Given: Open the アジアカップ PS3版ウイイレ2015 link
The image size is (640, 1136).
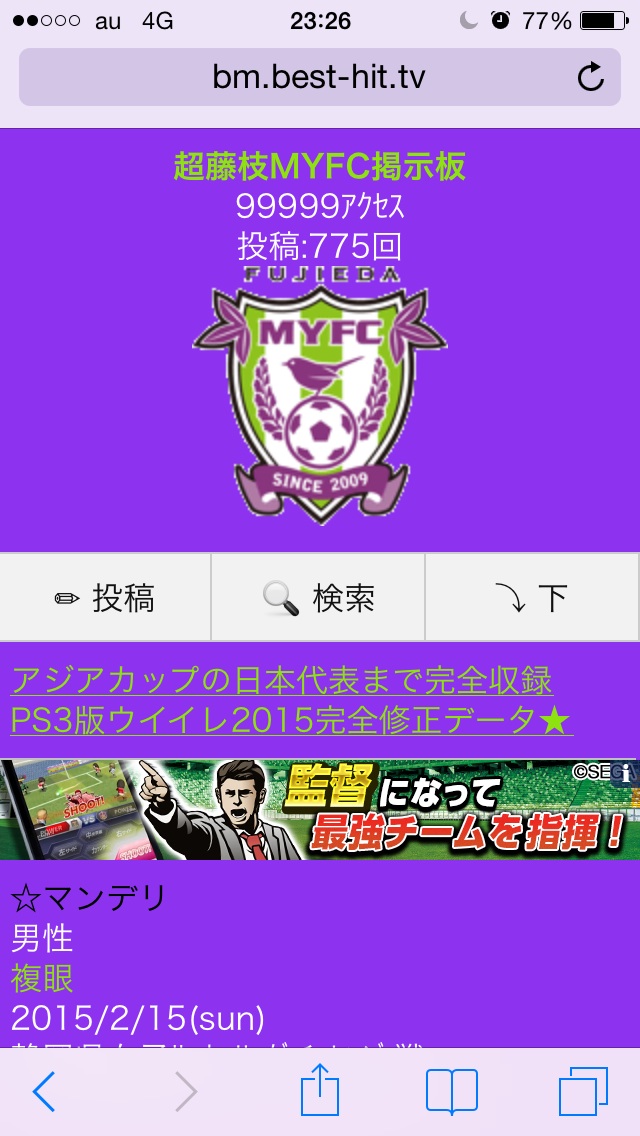Looking at the screenshot, I should pos(290,700).
